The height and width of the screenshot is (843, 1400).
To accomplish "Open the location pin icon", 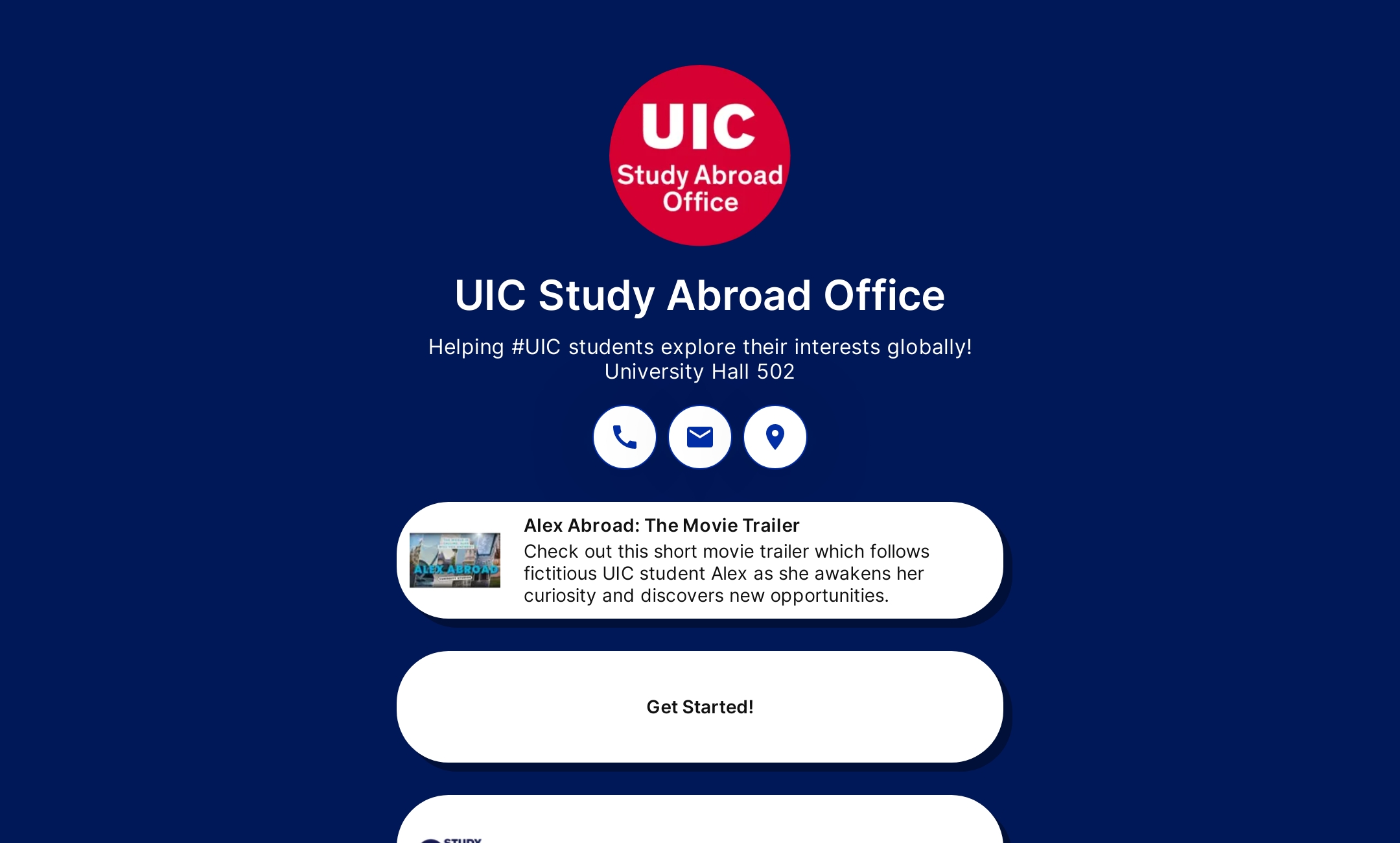I will (775, 437).
